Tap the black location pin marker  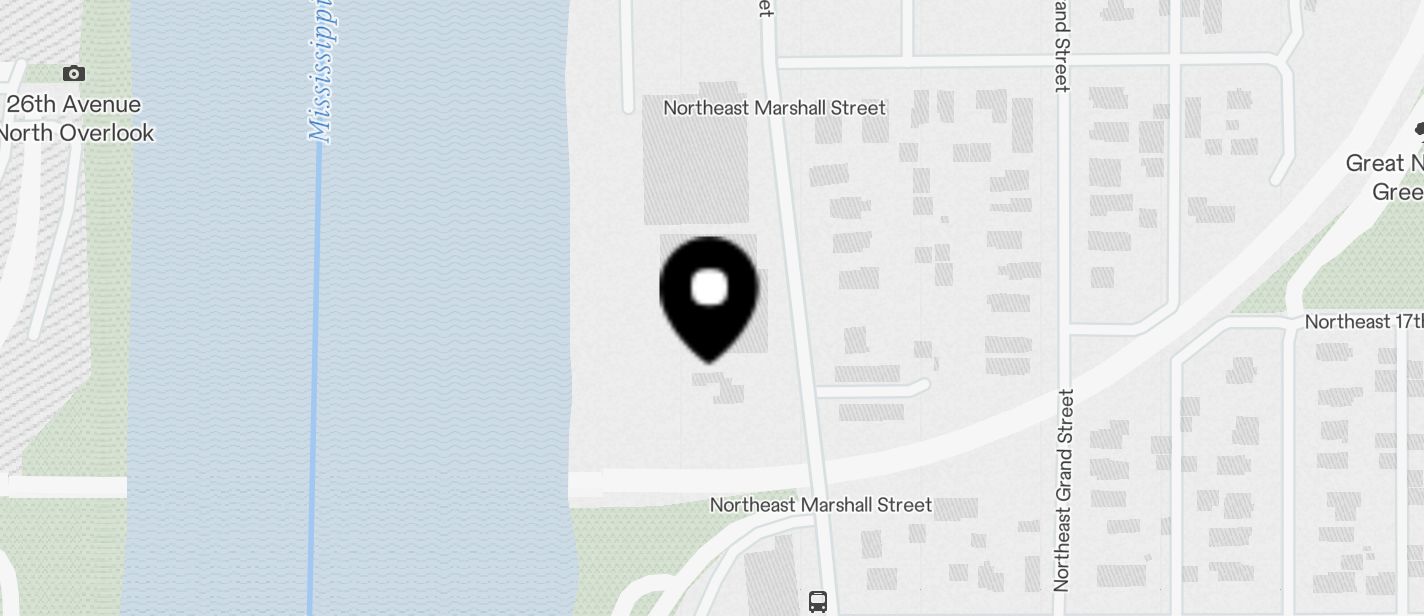point(709,295)
